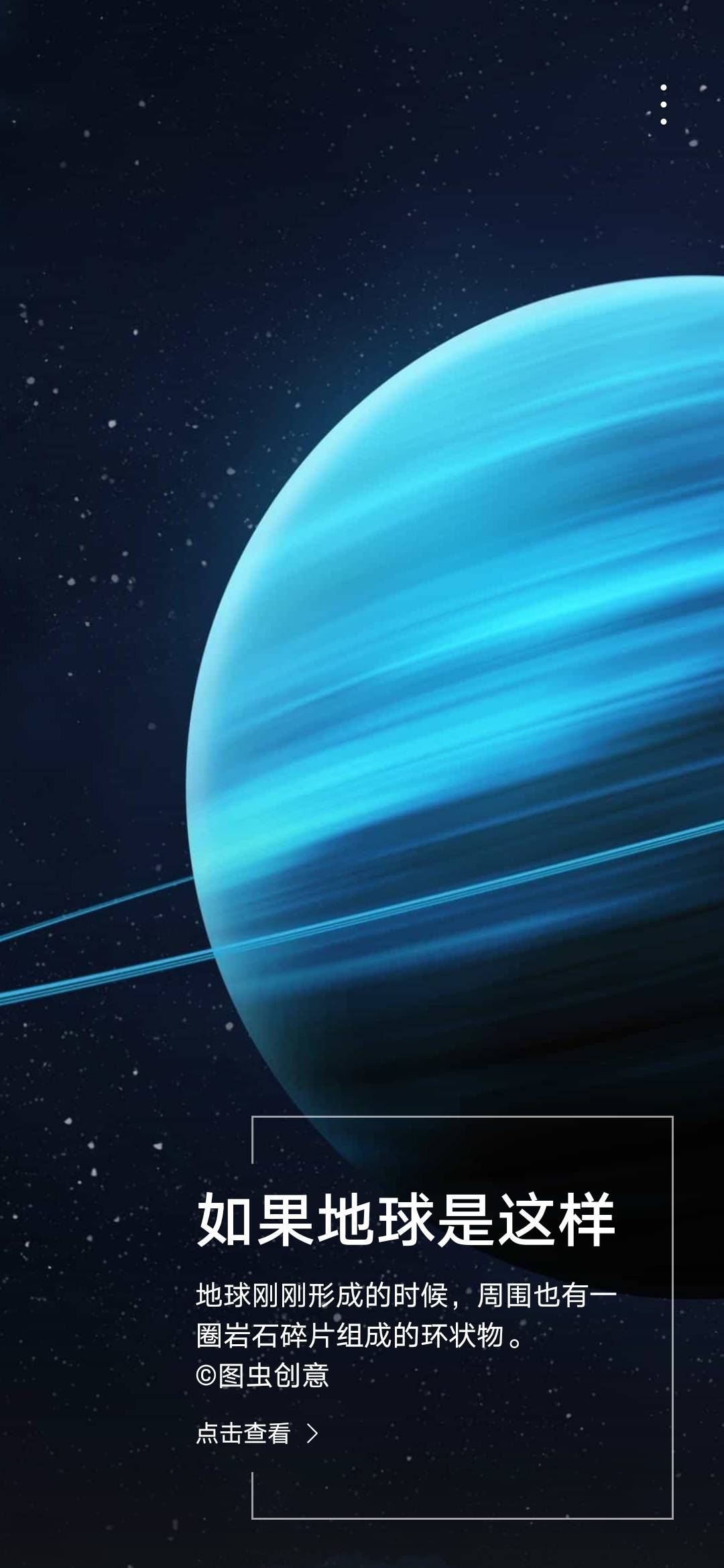Open the three-dot overflow menu
This screenshot has width=724, height=1568.
[663, 105]
